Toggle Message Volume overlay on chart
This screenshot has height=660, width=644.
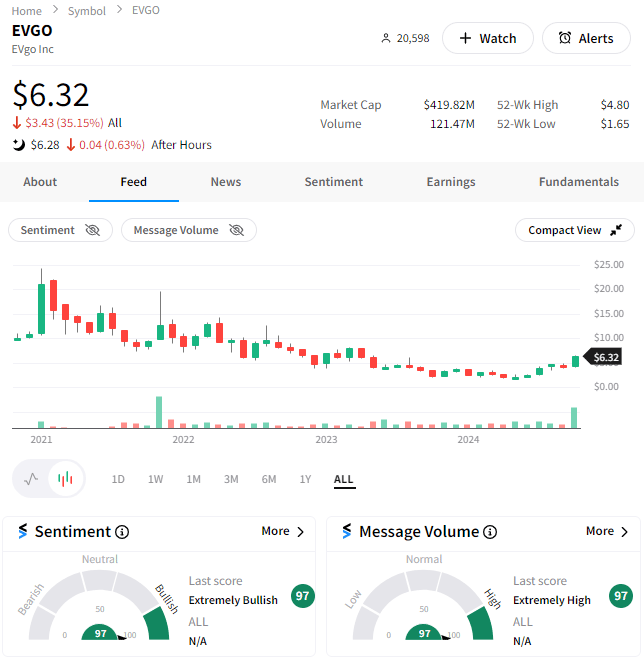[x=189, y=230]
